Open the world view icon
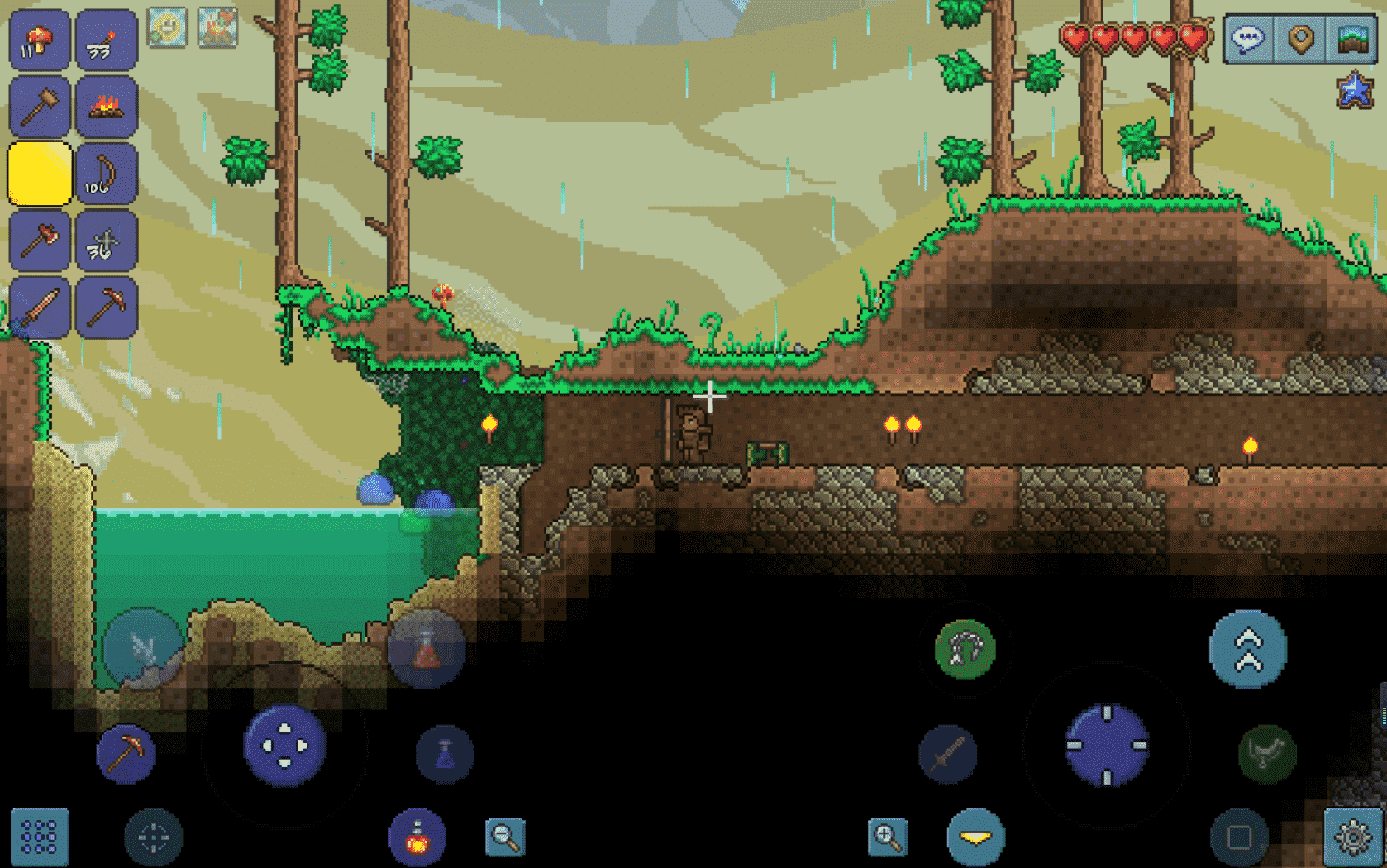This screenshot has height=868, width=1387. click(1352, 39)
